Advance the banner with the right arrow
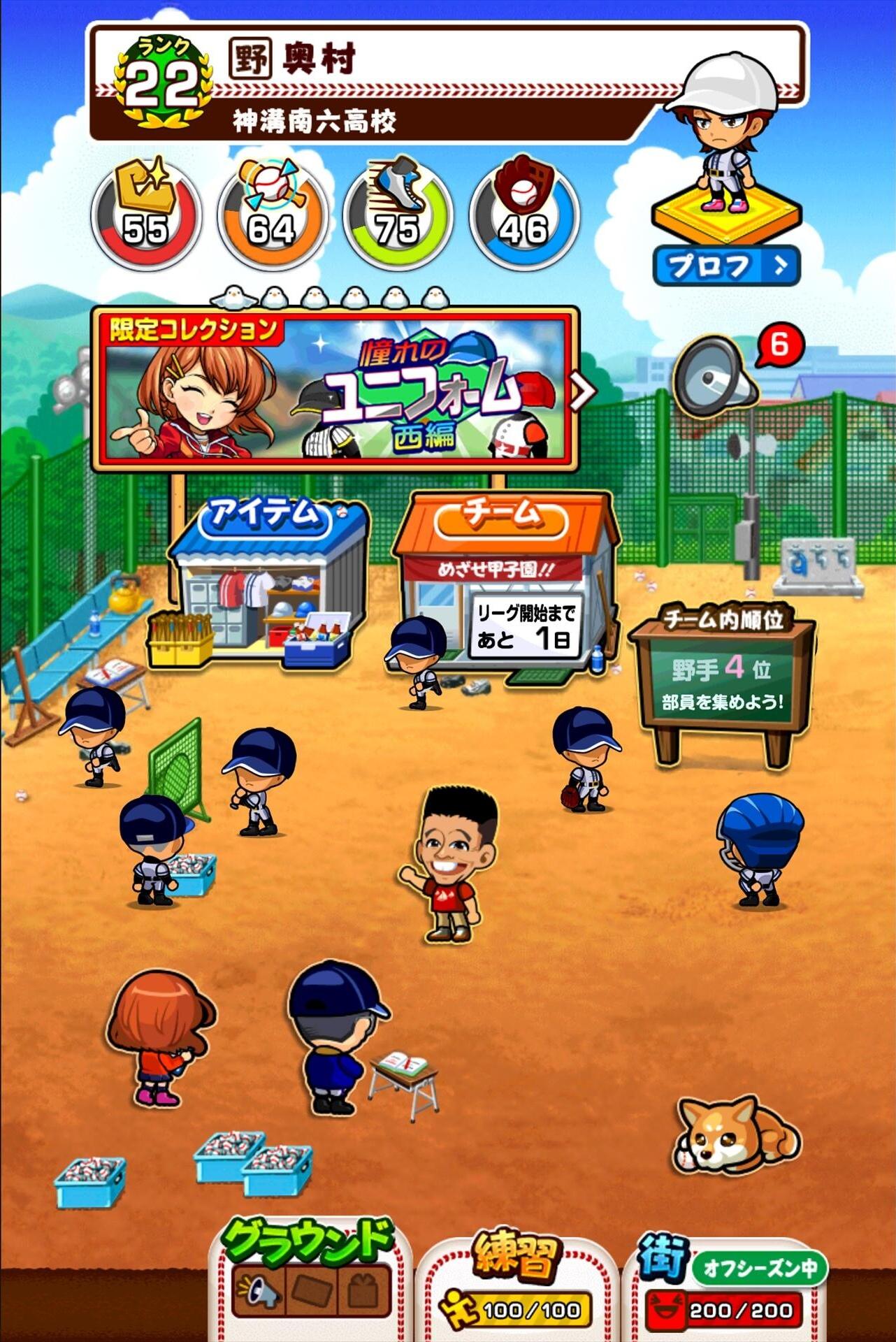The width and height of the screenshot is (896, 1342). (x=582, y=391)
